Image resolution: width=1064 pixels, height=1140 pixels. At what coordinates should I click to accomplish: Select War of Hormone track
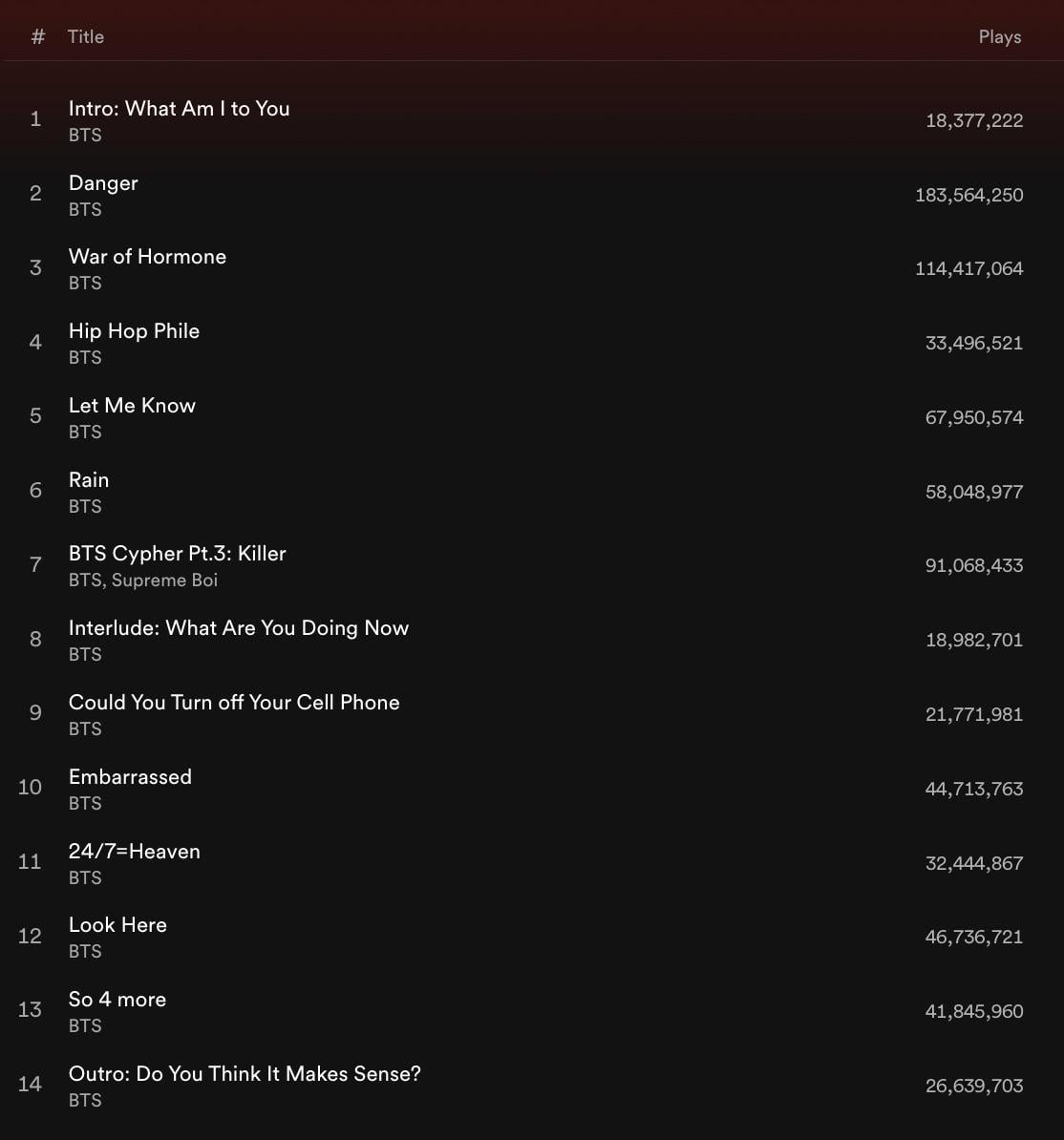click(147, 257)
